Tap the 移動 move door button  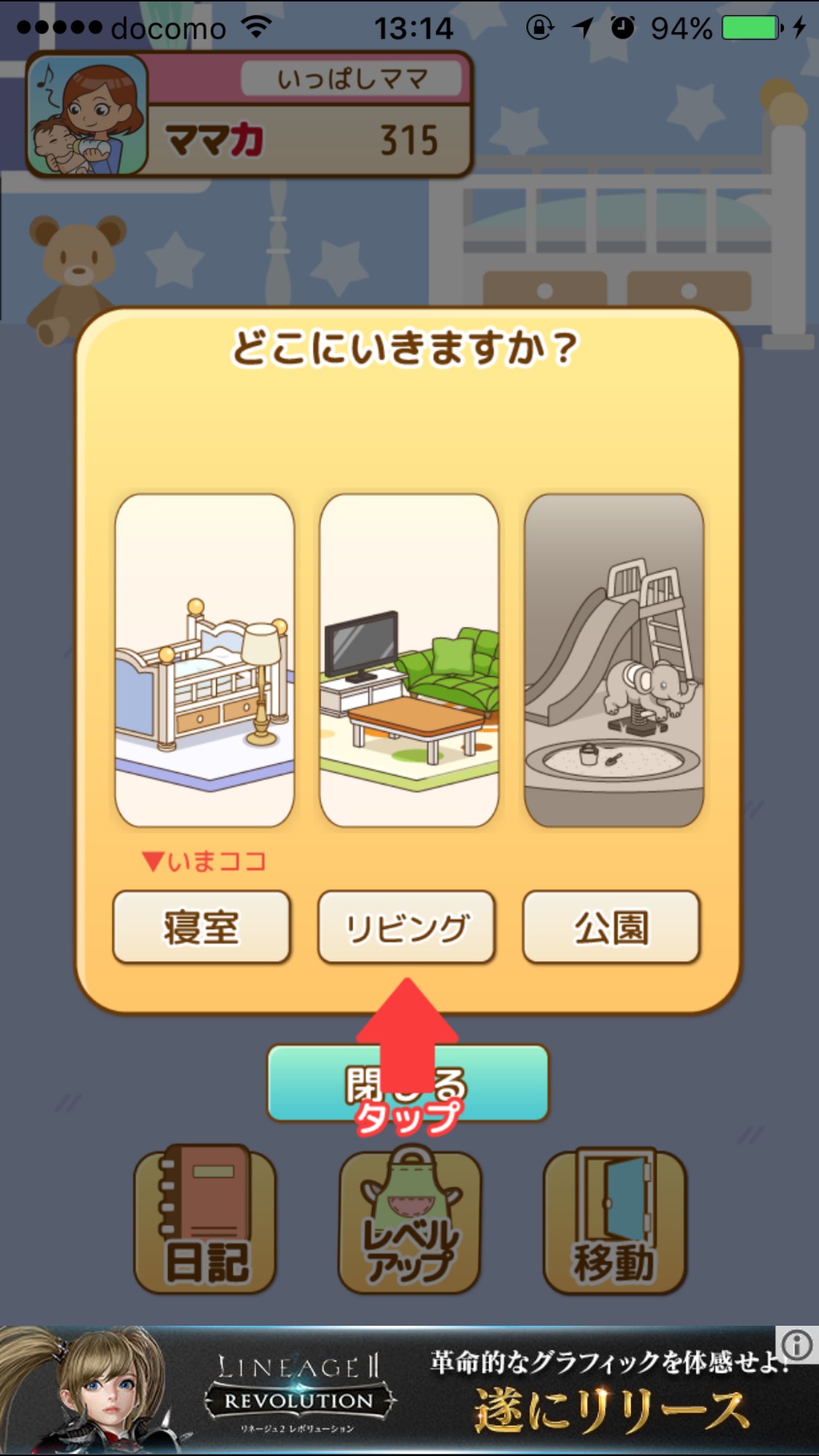614,1221
